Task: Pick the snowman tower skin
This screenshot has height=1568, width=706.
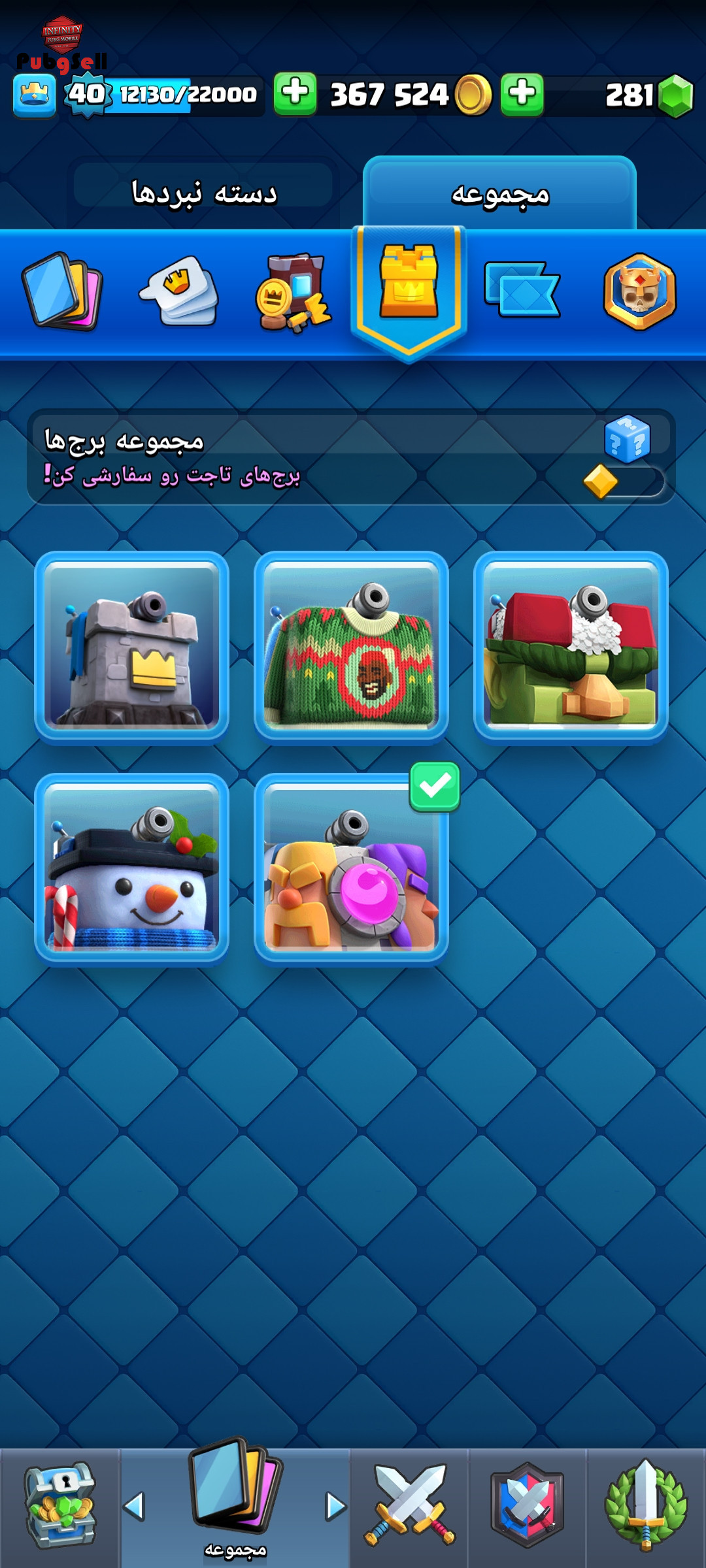Action: pyautogui.click(x=131, y=868)
